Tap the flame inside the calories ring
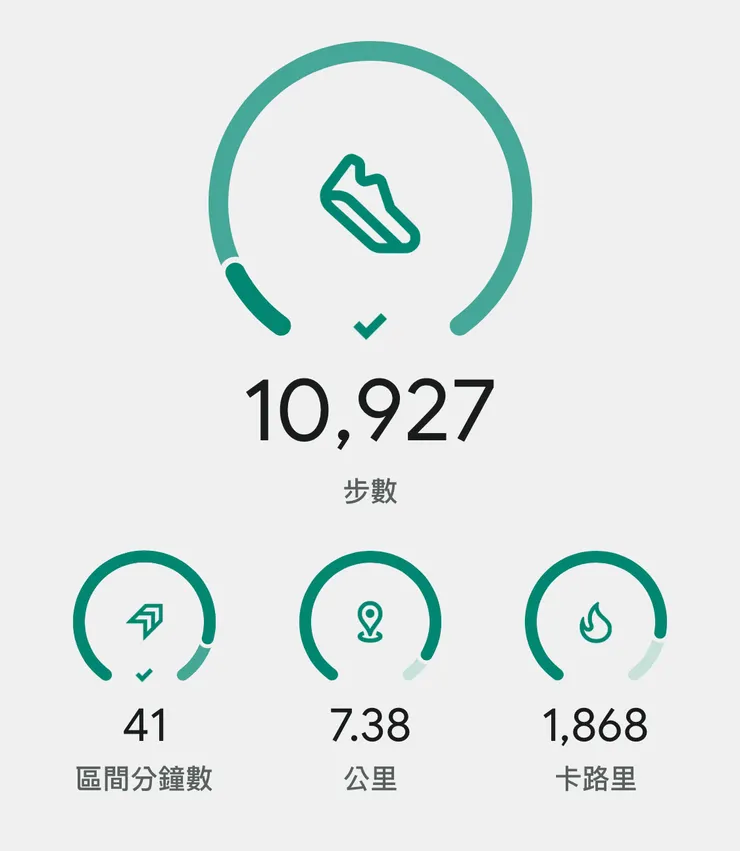Image resolution: width=740 pixels, height=851 pixels. (x=597, y=618)
